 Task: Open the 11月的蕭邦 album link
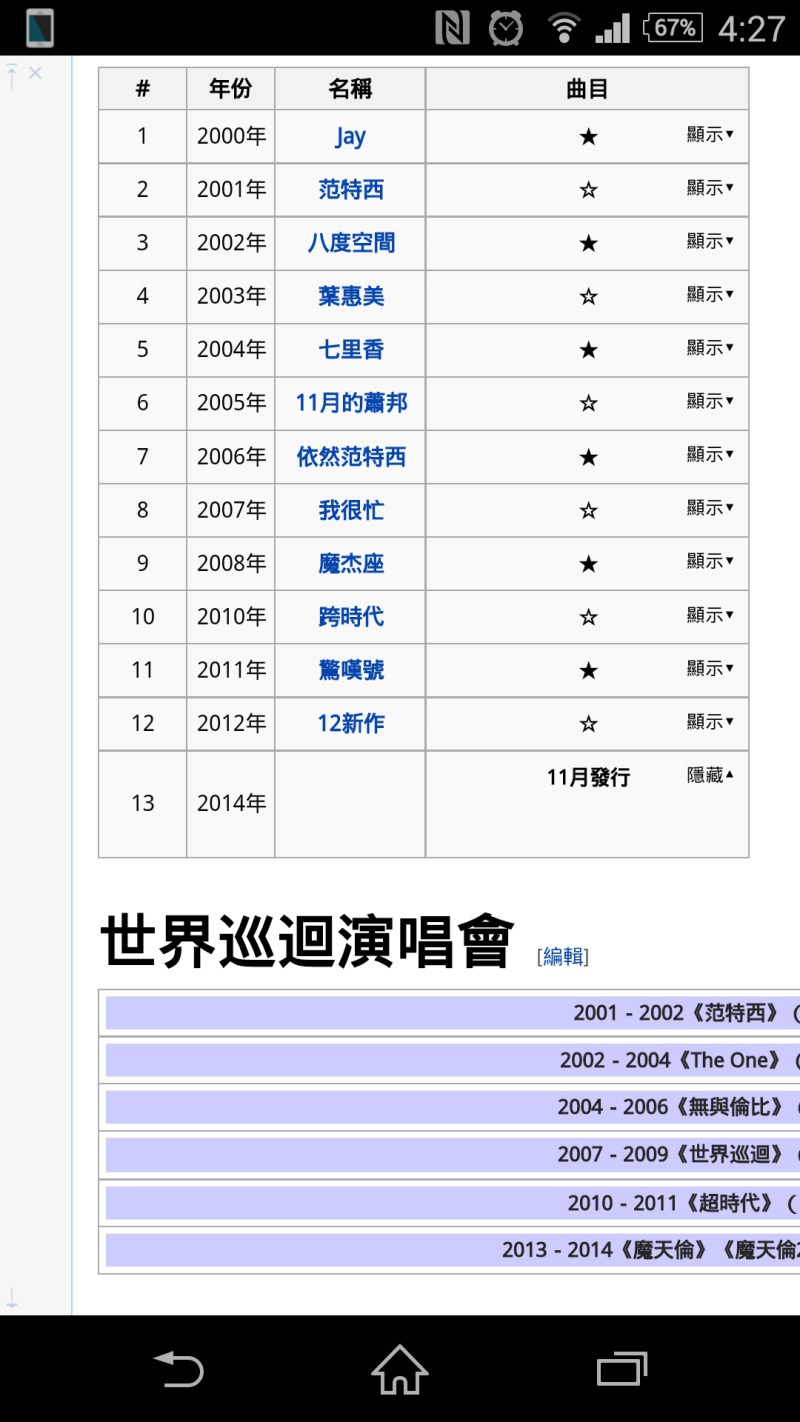(x=350, y=403)
